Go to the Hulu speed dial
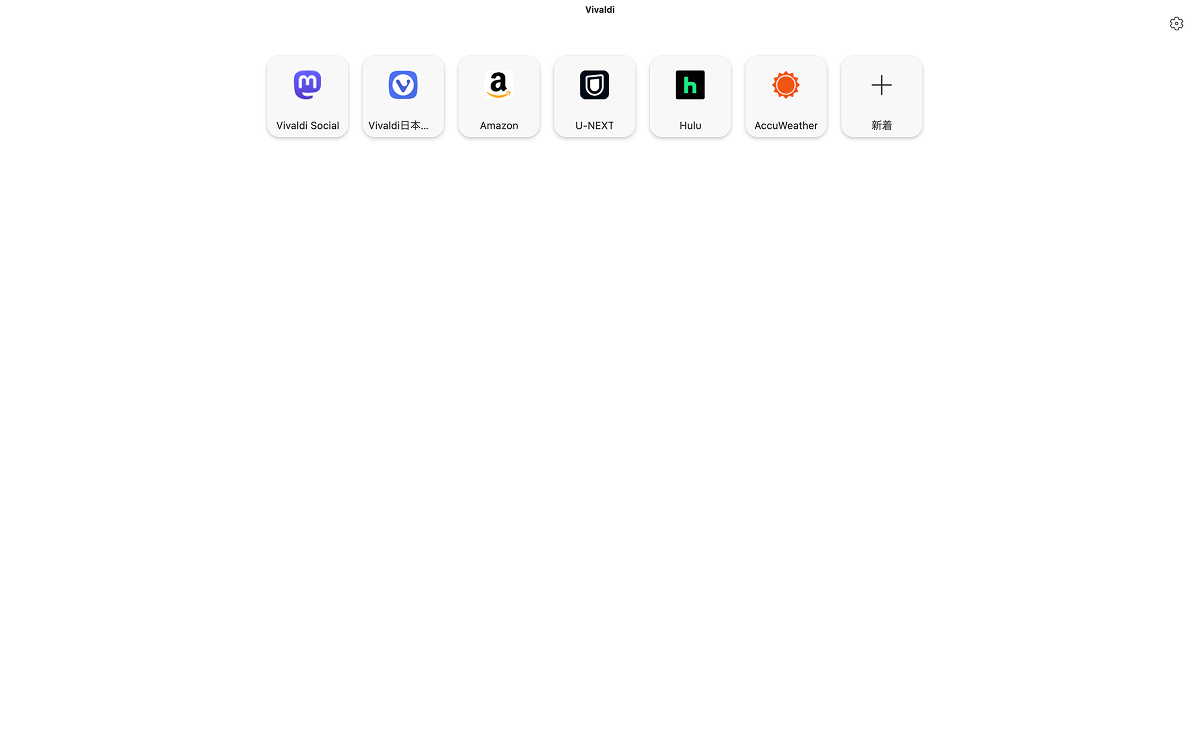The image size is (1200, 750). (690, 96)
